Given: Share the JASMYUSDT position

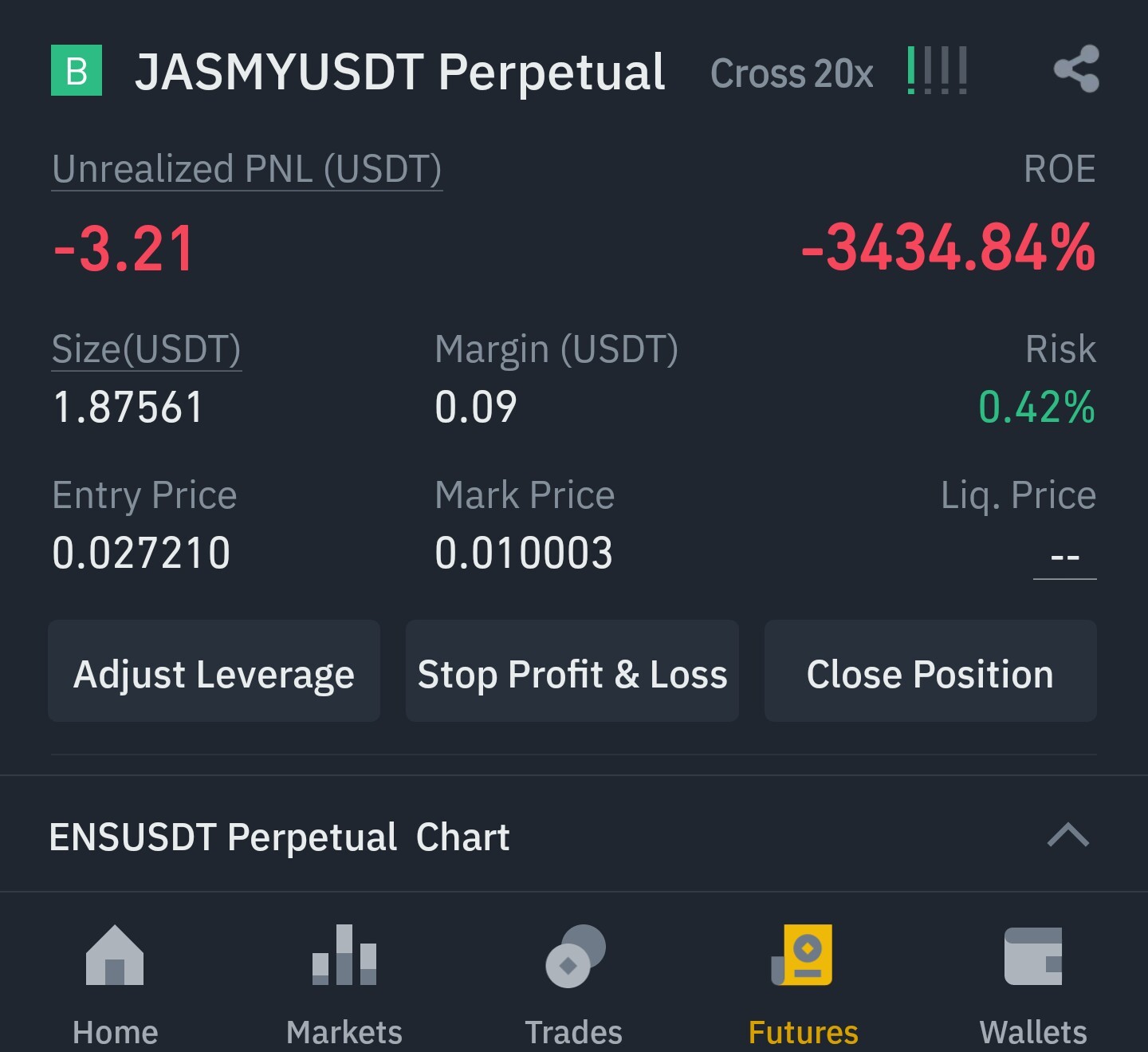Looking at the screenshot, I should pos(1076,69).
